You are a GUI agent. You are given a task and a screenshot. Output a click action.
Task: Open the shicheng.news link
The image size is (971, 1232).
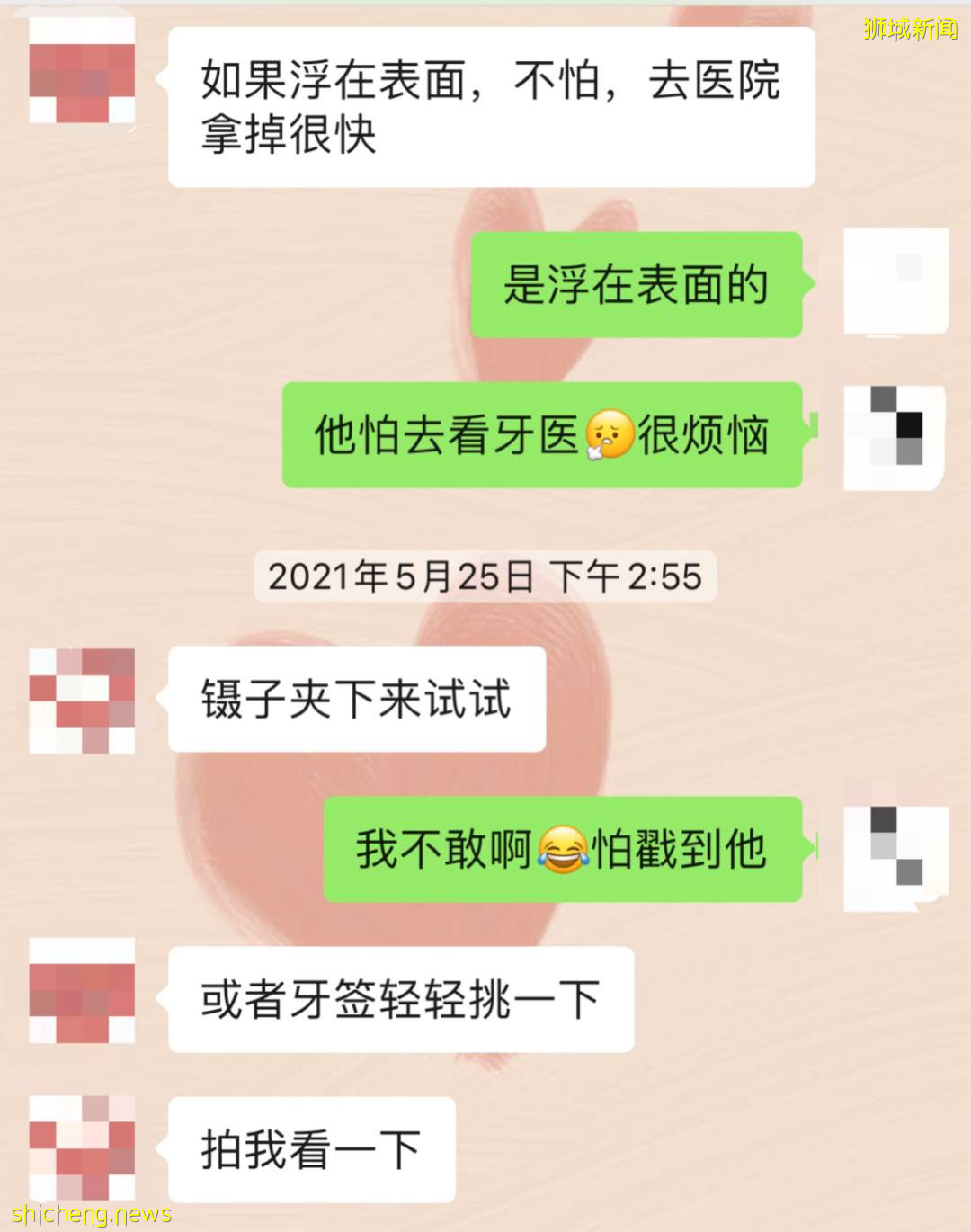pos(90,1212)
